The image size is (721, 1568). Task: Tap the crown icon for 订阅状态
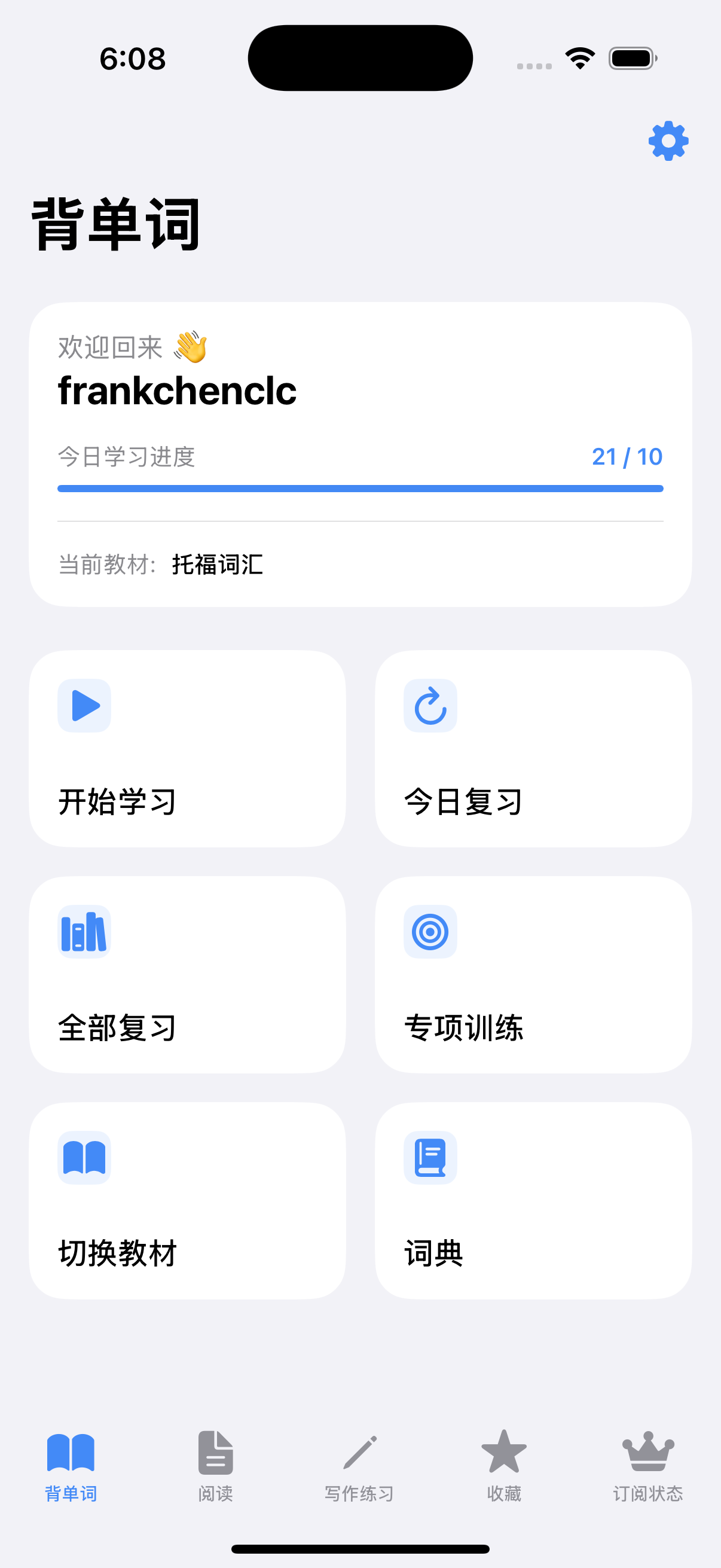click(x=647, y=1453)
